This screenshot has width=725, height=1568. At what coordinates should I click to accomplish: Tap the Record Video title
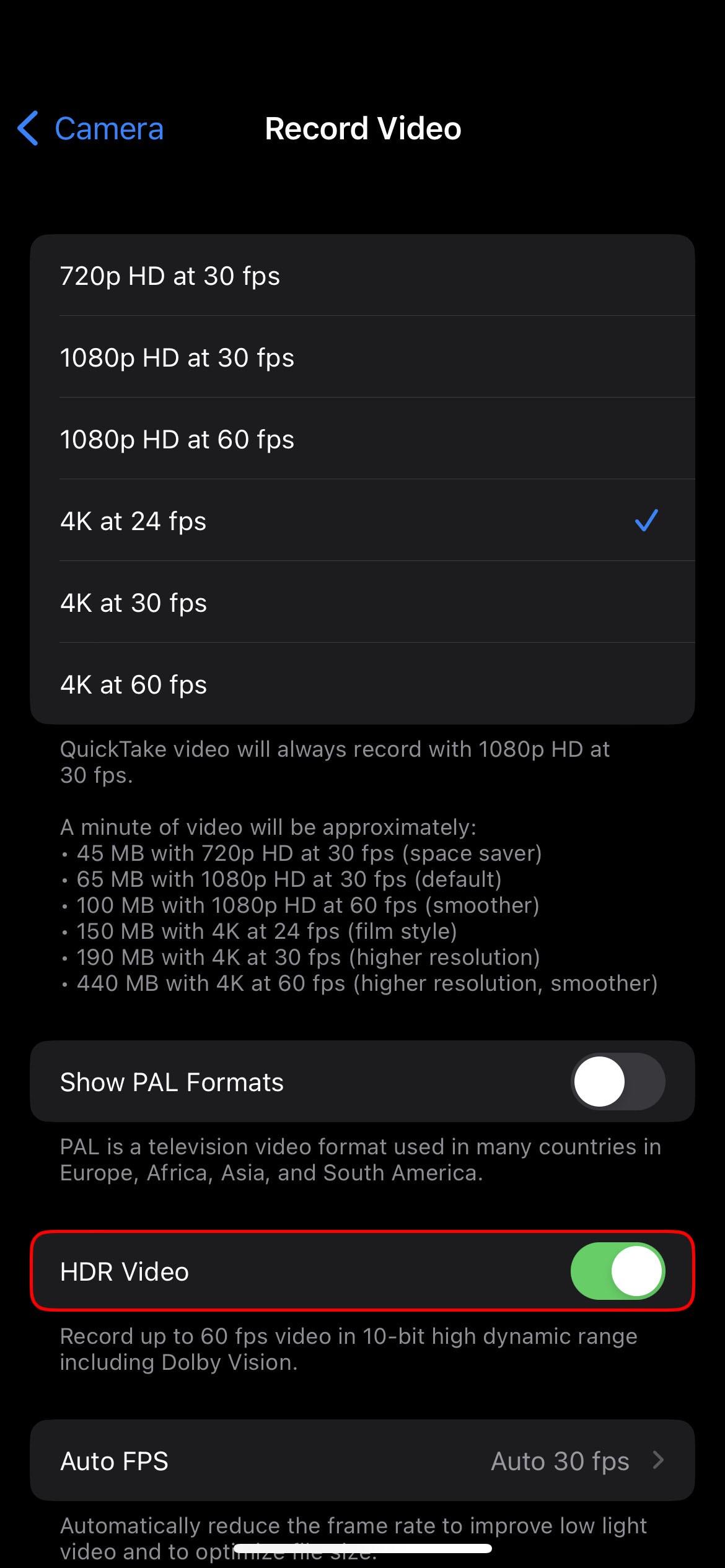point(362,129)
